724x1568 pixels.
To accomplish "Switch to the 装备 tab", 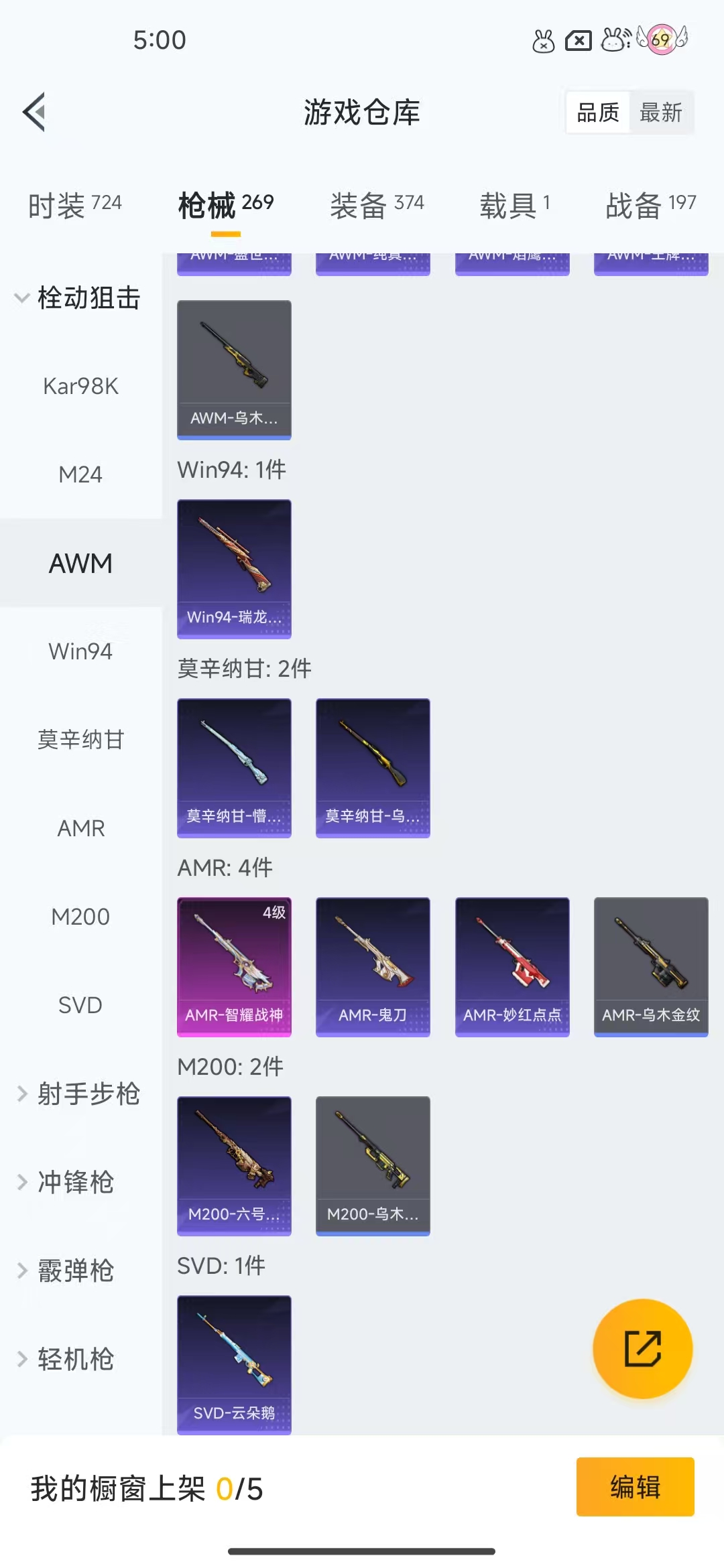I will [377, 204].
